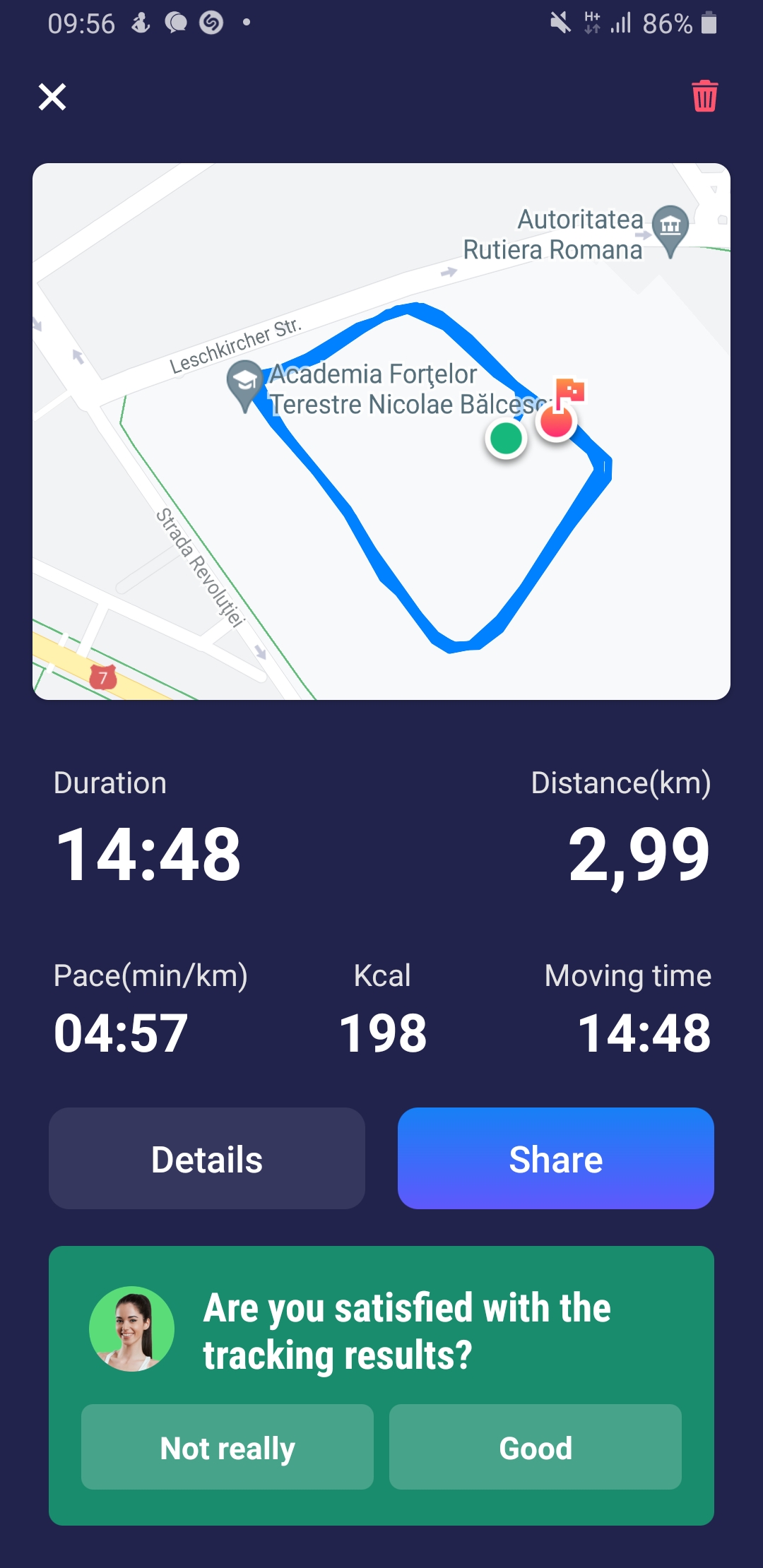Open the route map preview
Viewport: 763px width, 1568px height.
(x=381, y=432)
